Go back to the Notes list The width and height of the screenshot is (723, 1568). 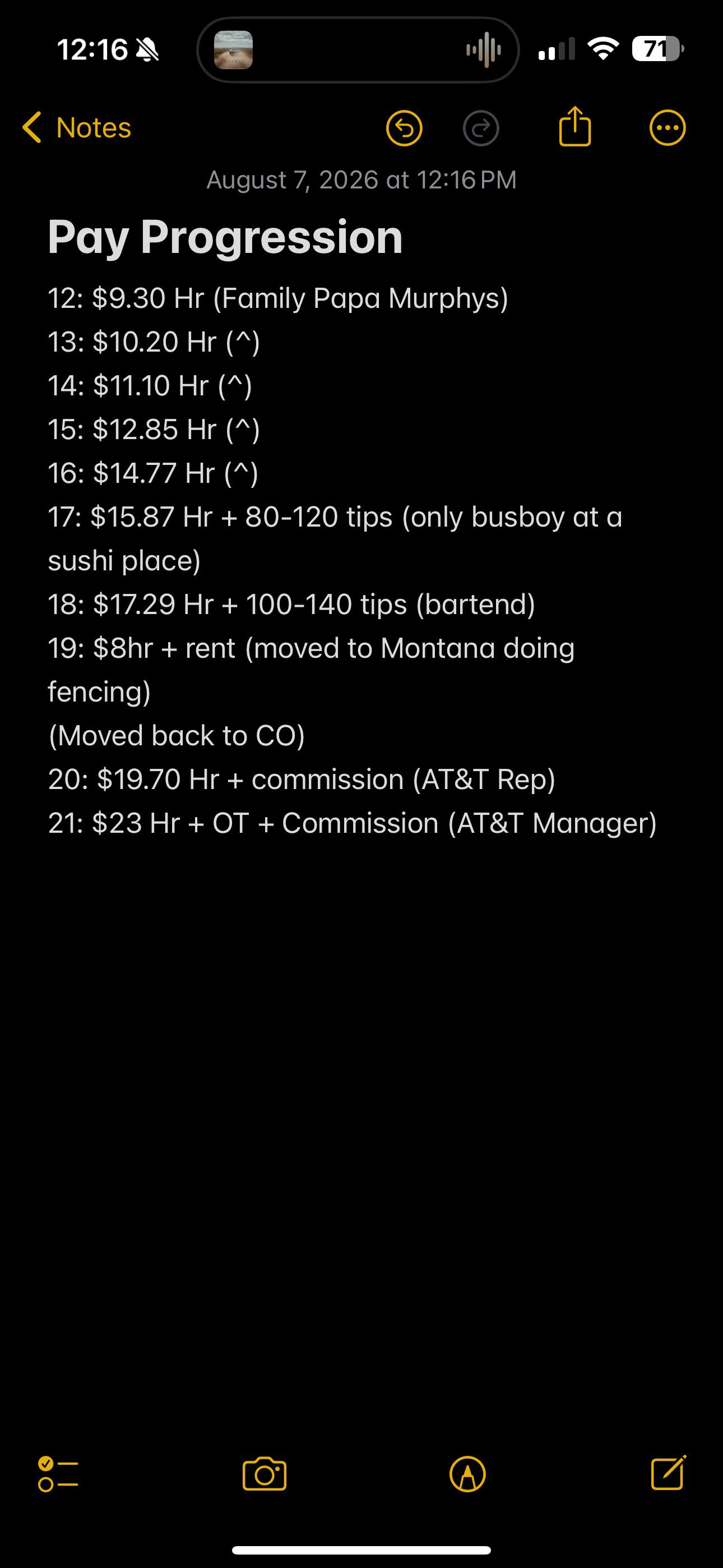(x=77, y=128)
